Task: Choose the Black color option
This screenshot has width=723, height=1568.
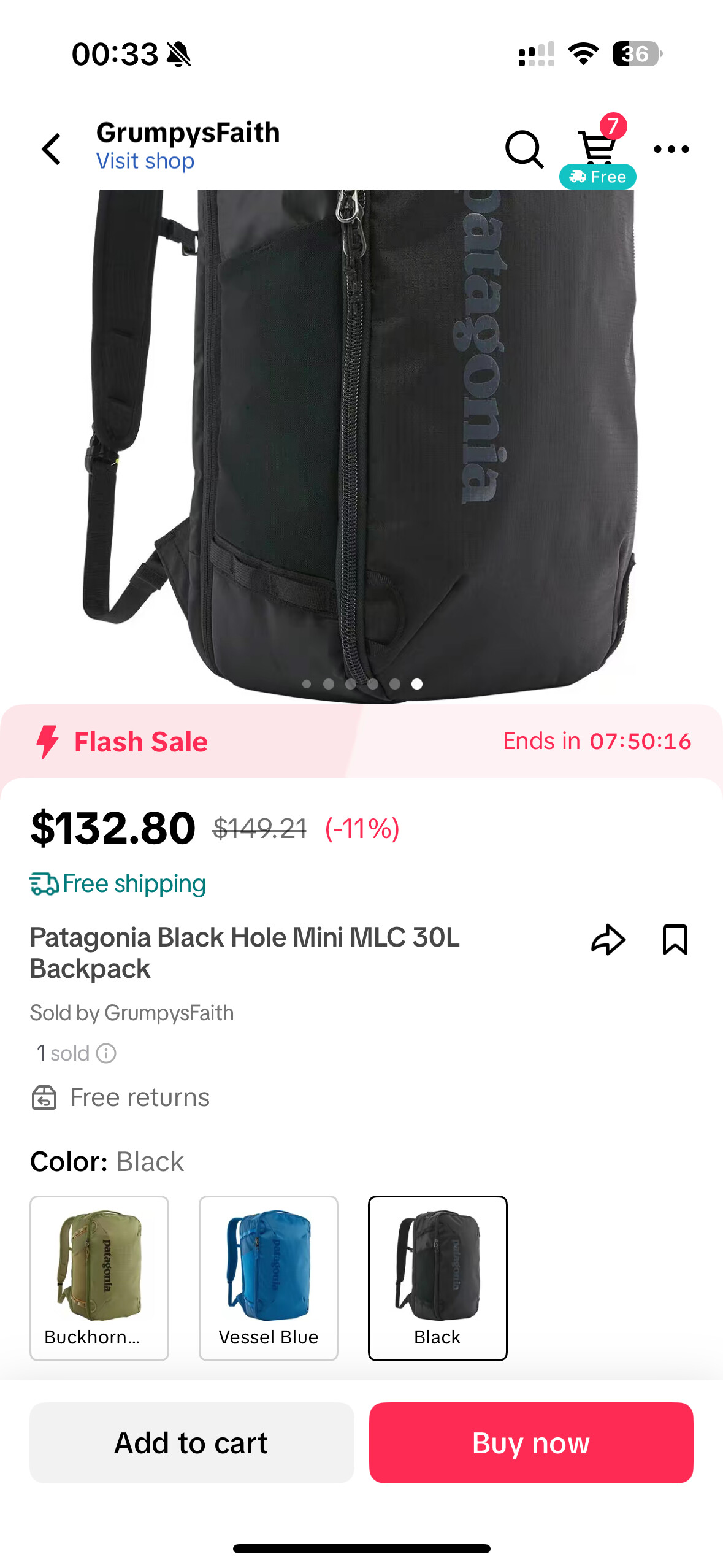Action: pyautogui.click(x=438, y=1277)
